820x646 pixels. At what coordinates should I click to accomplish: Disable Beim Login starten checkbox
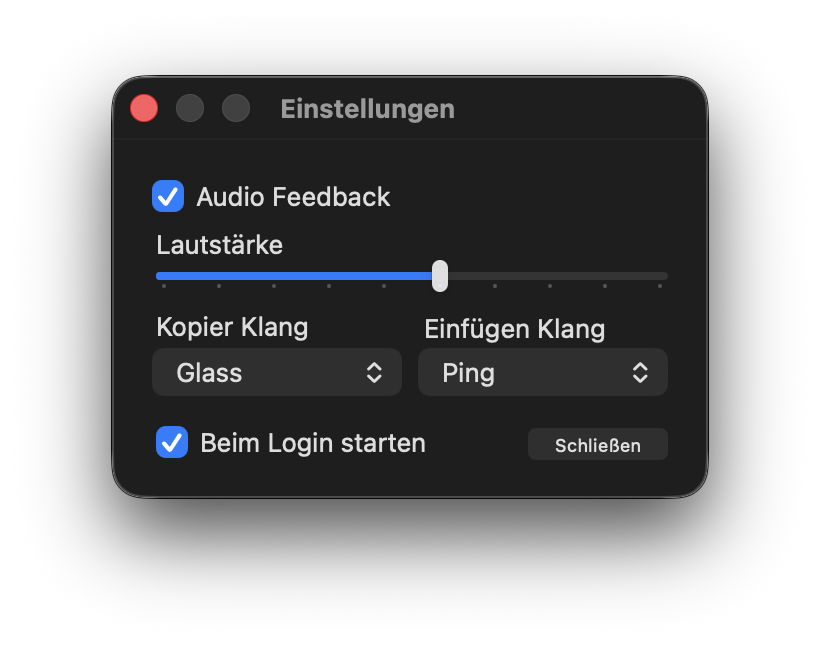tap(172, 442)
